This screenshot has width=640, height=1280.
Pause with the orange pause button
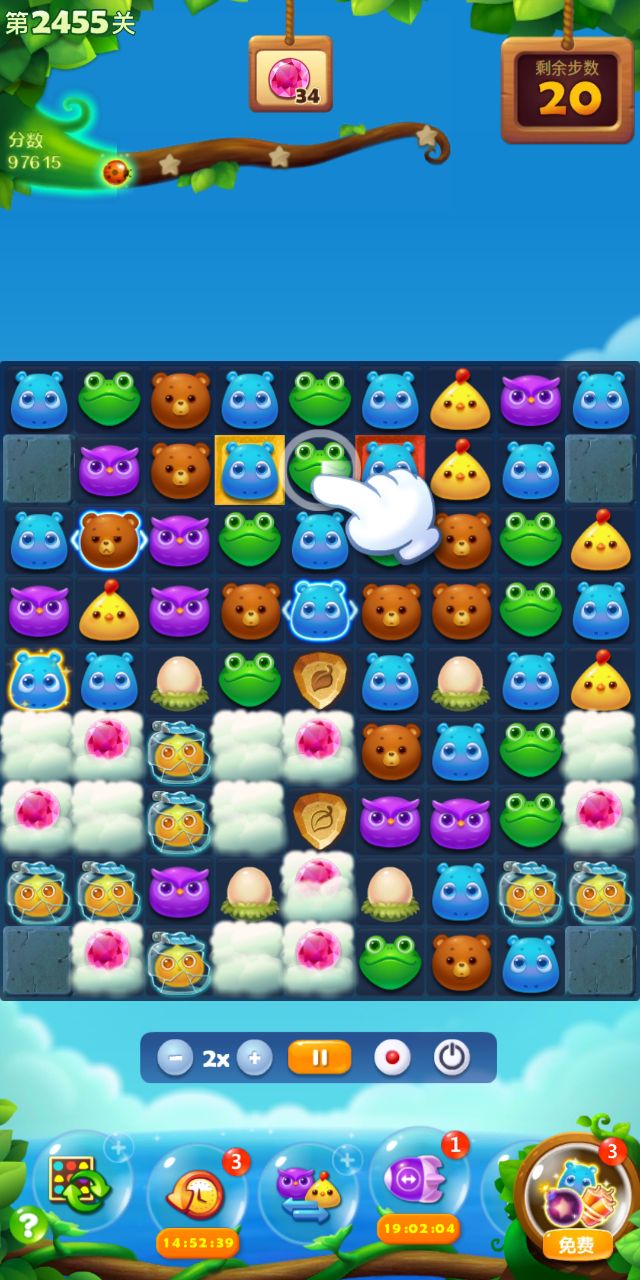click(x=319, y=1058)
